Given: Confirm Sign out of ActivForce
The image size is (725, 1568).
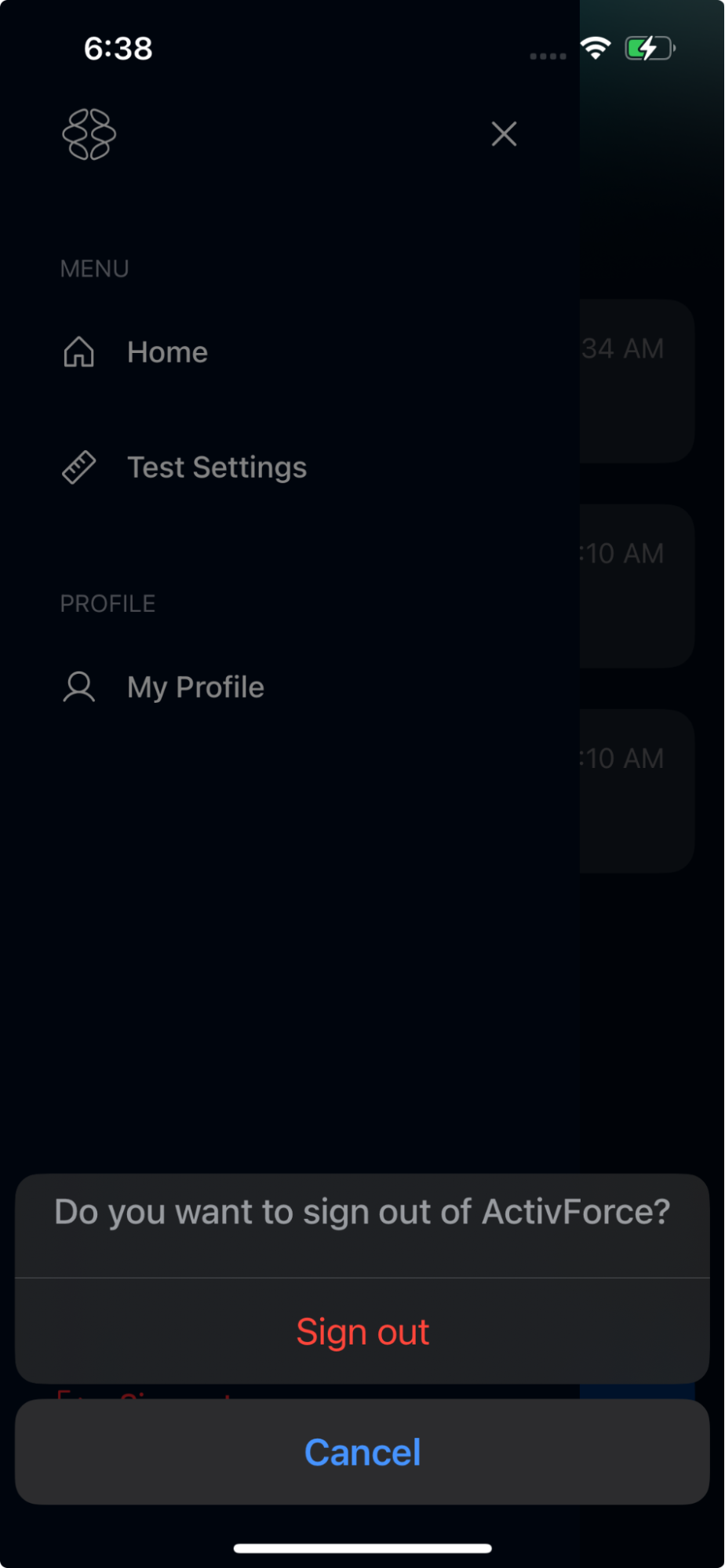Looking at the screenshot, I should [x=362, y=1332].
